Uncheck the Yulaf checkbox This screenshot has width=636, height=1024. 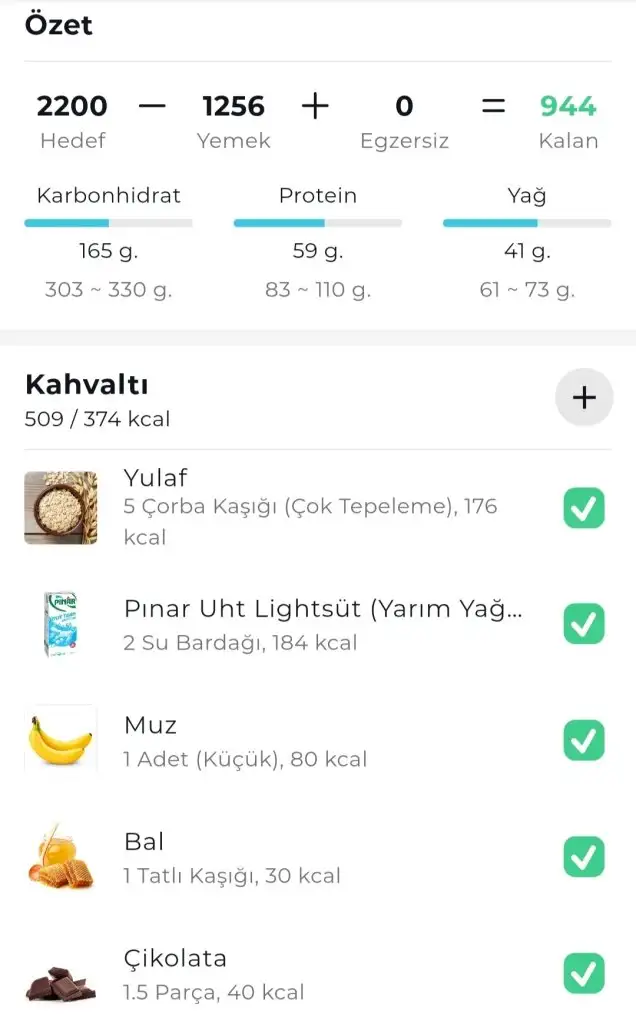tap(584, 508)
